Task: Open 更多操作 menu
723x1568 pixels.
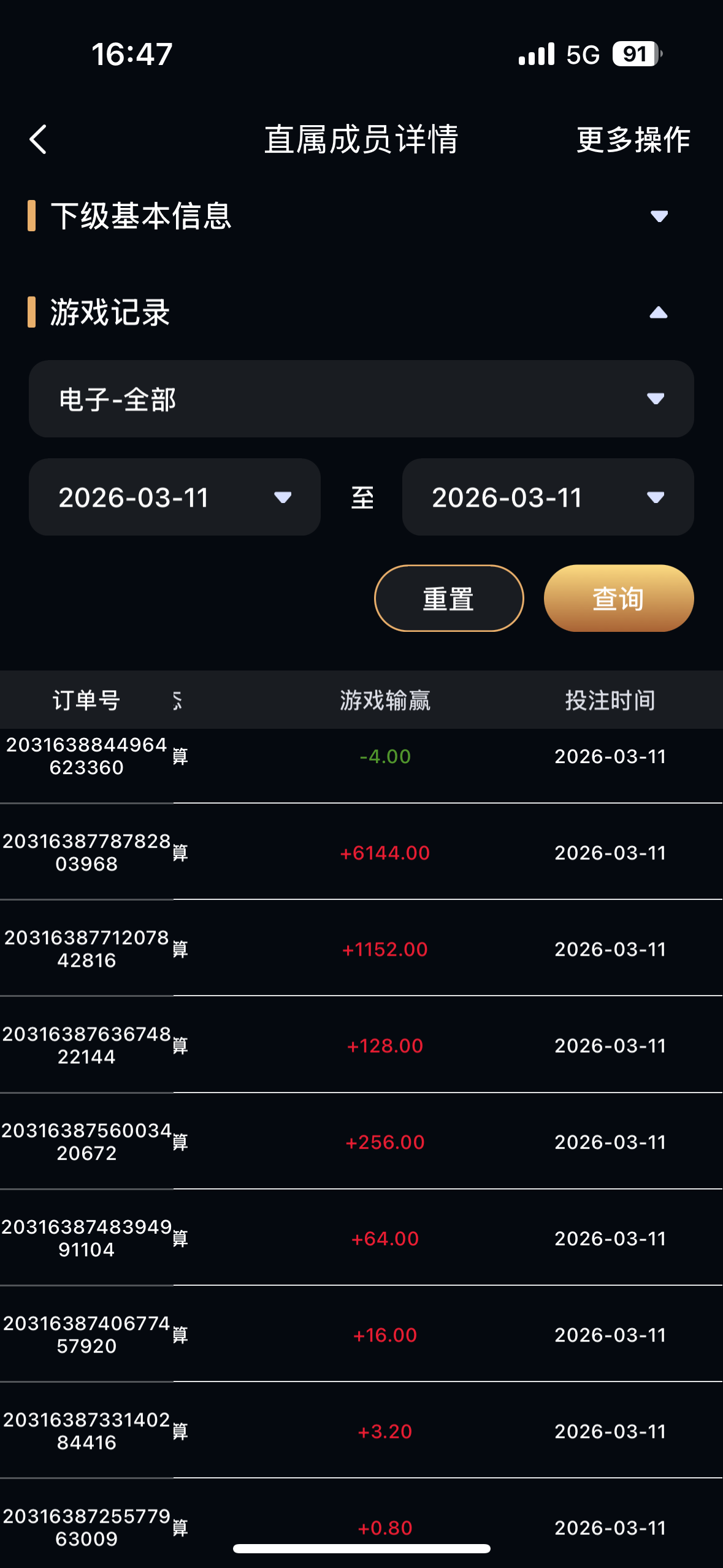Action: click(x=633, y=140)
